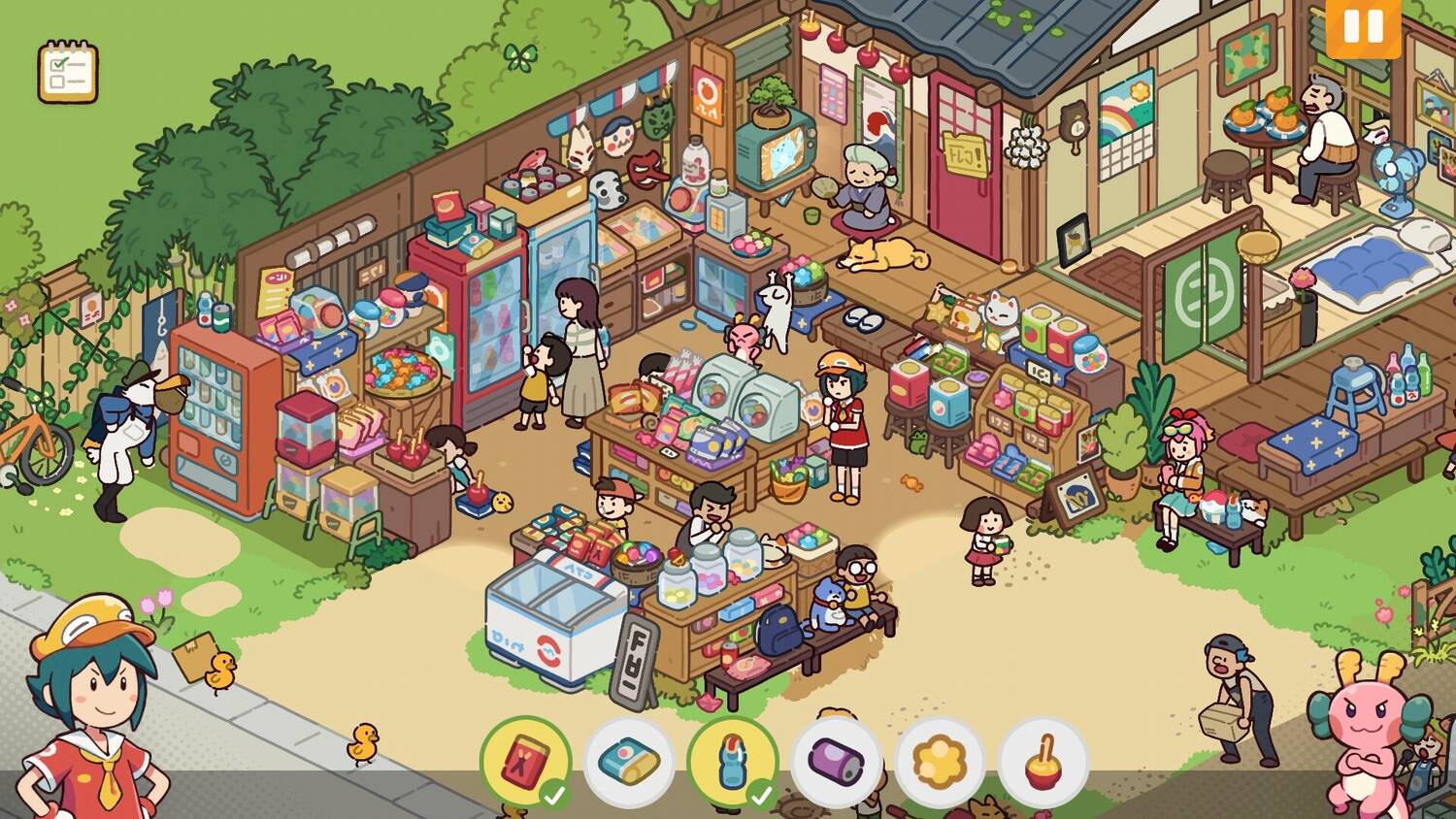Pause the game
Viewport: 1456px width, 819px height.
coord(1363,27)
